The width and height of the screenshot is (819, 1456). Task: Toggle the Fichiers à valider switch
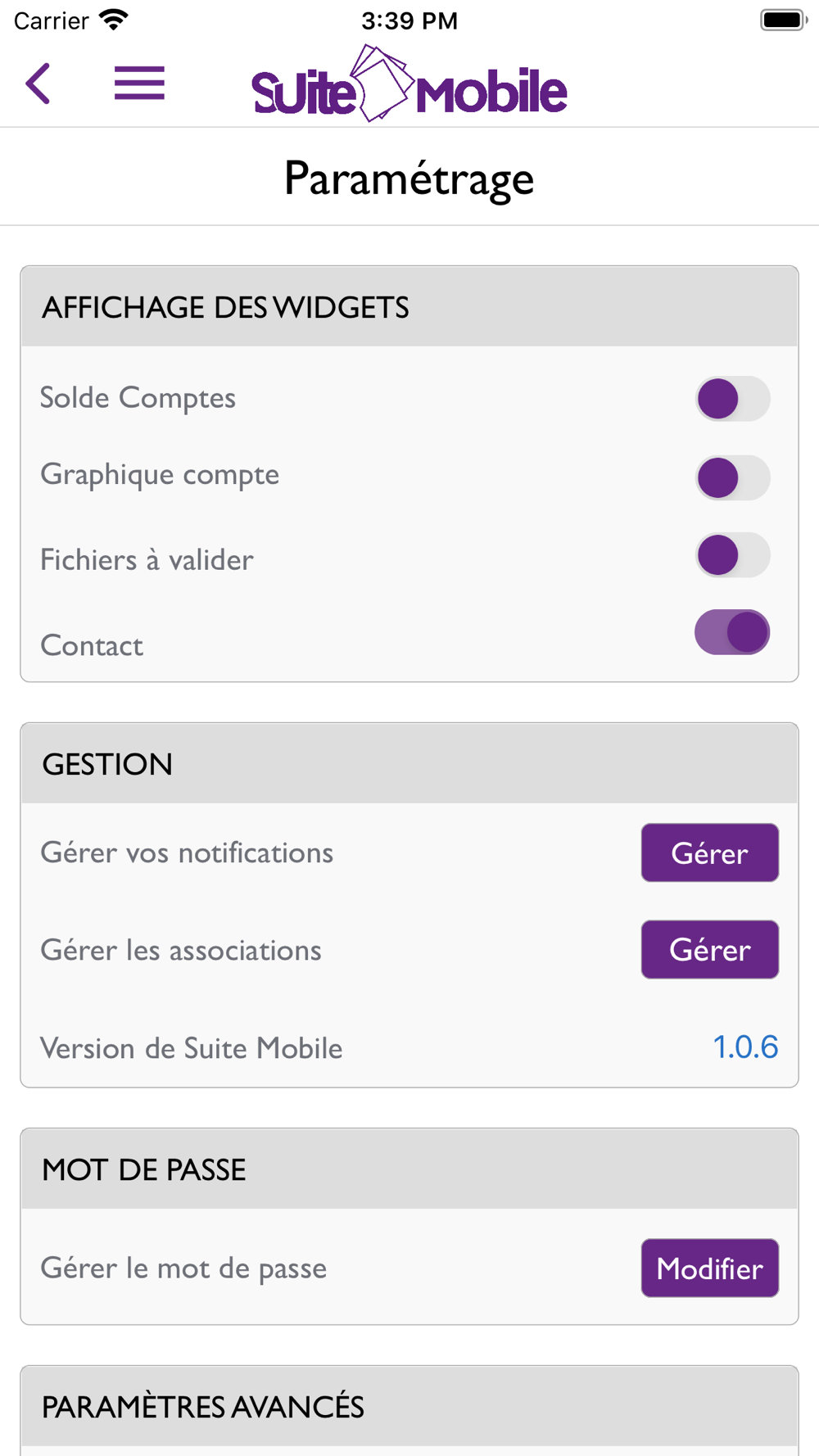coord(732,555)
